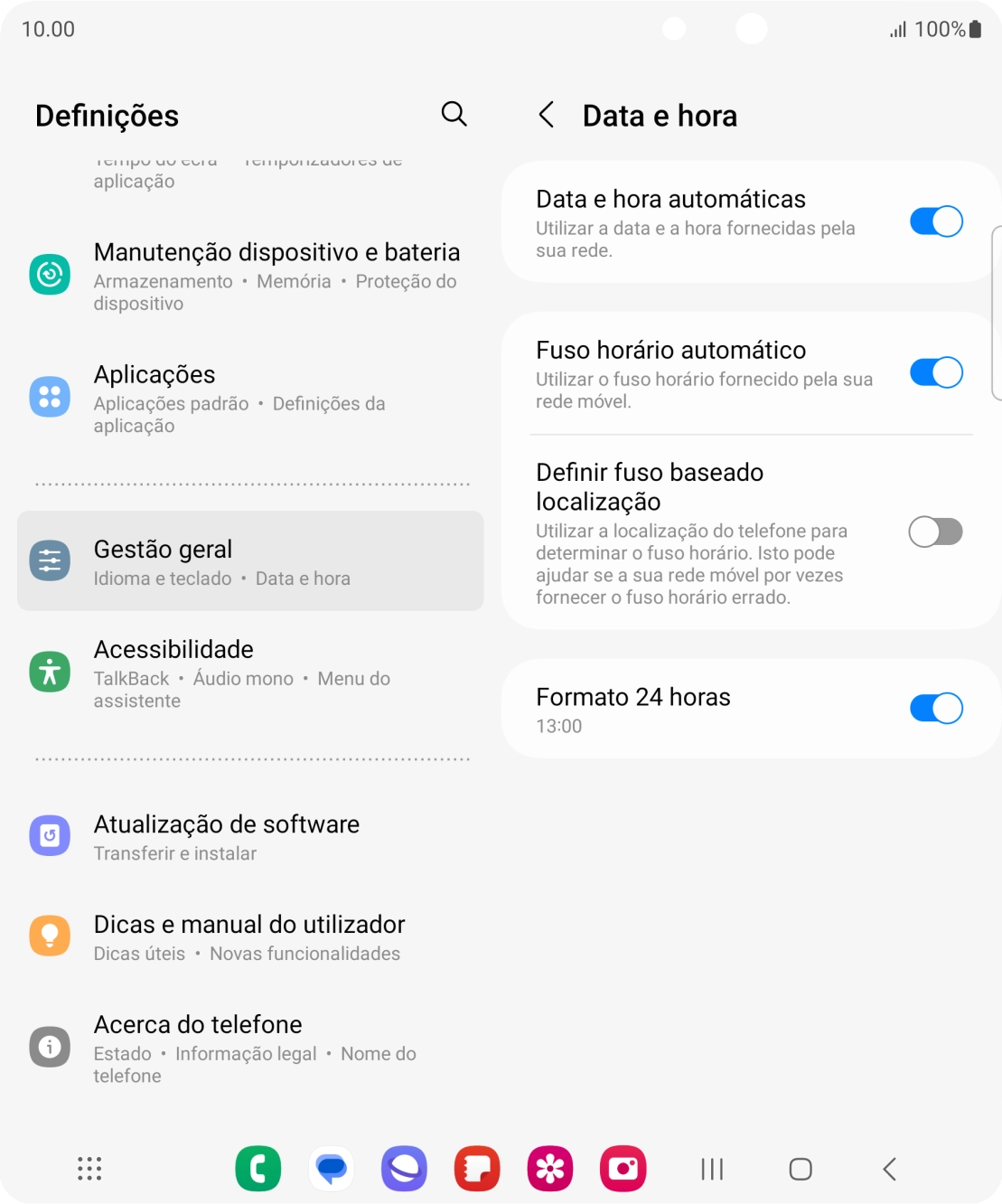Click the Acerca do telefone info icon
This screenshot has height=1204, width=1002.
point(50,1046)
